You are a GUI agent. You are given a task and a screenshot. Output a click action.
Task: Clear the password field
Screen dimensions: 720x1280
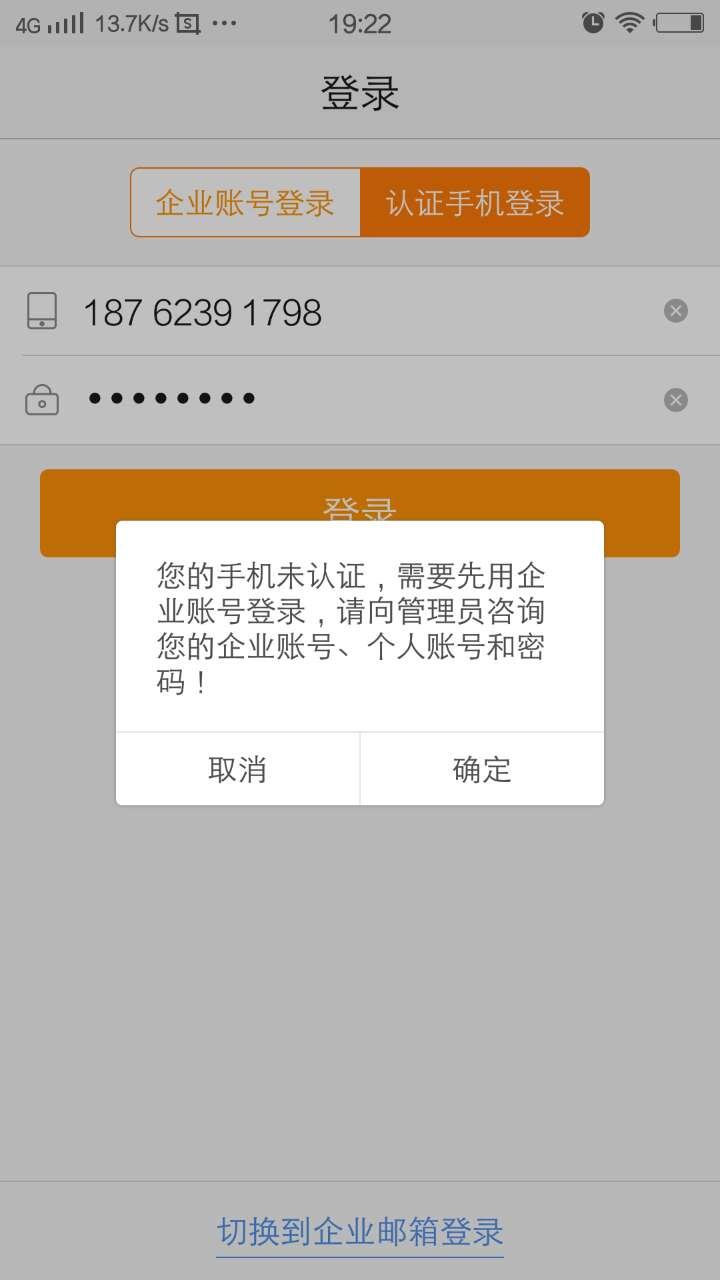point(676,400)
